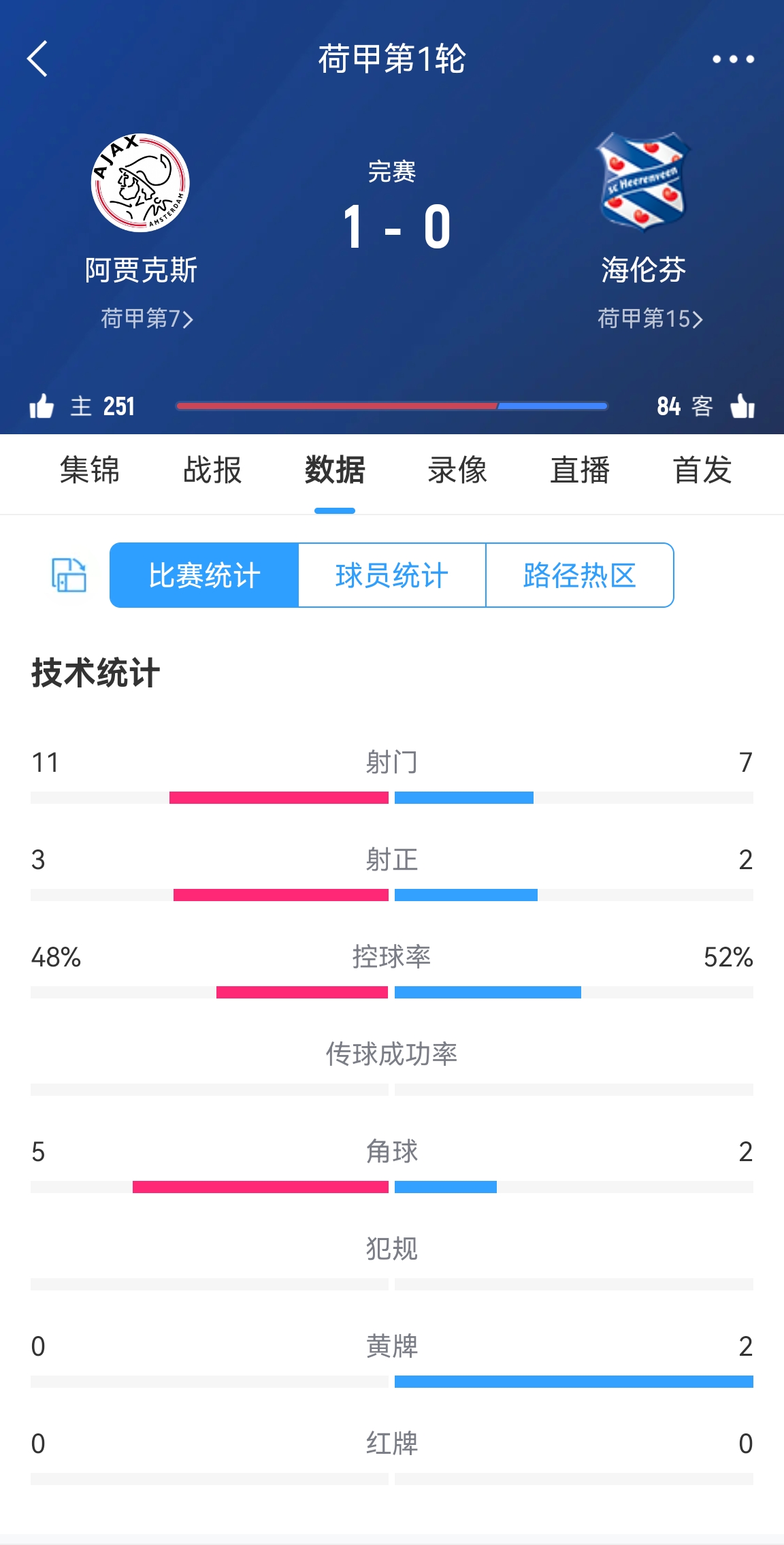The width and height of the screenshot is (784, 1545).
Task: Like the away team with thumbs-up
Action: pos(742,406)
